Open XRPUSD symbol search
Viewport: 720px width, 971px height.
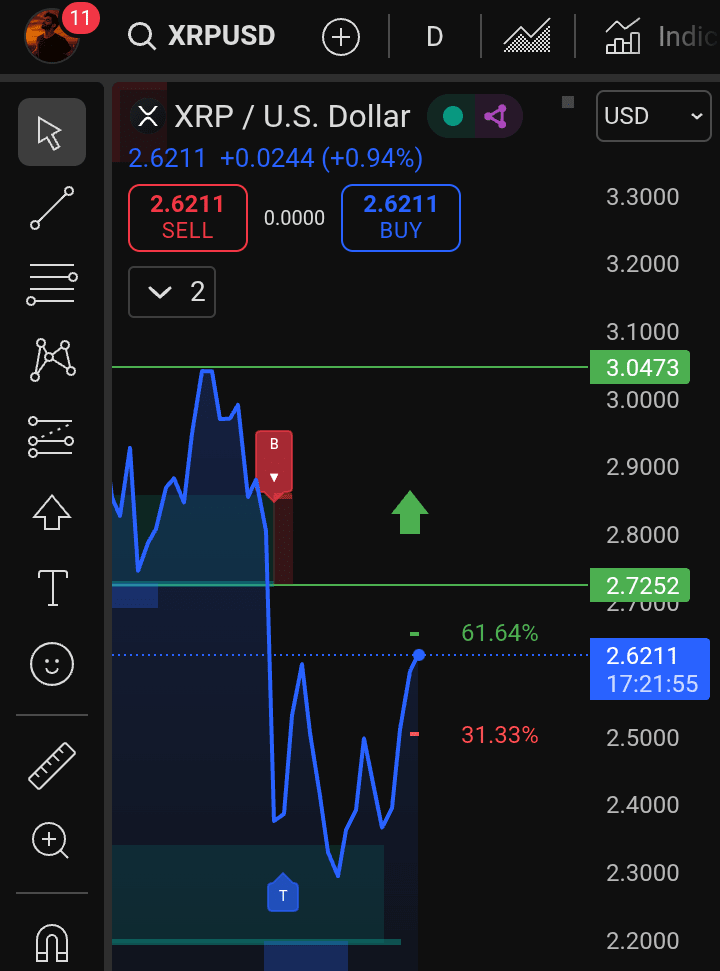point(203,37)
